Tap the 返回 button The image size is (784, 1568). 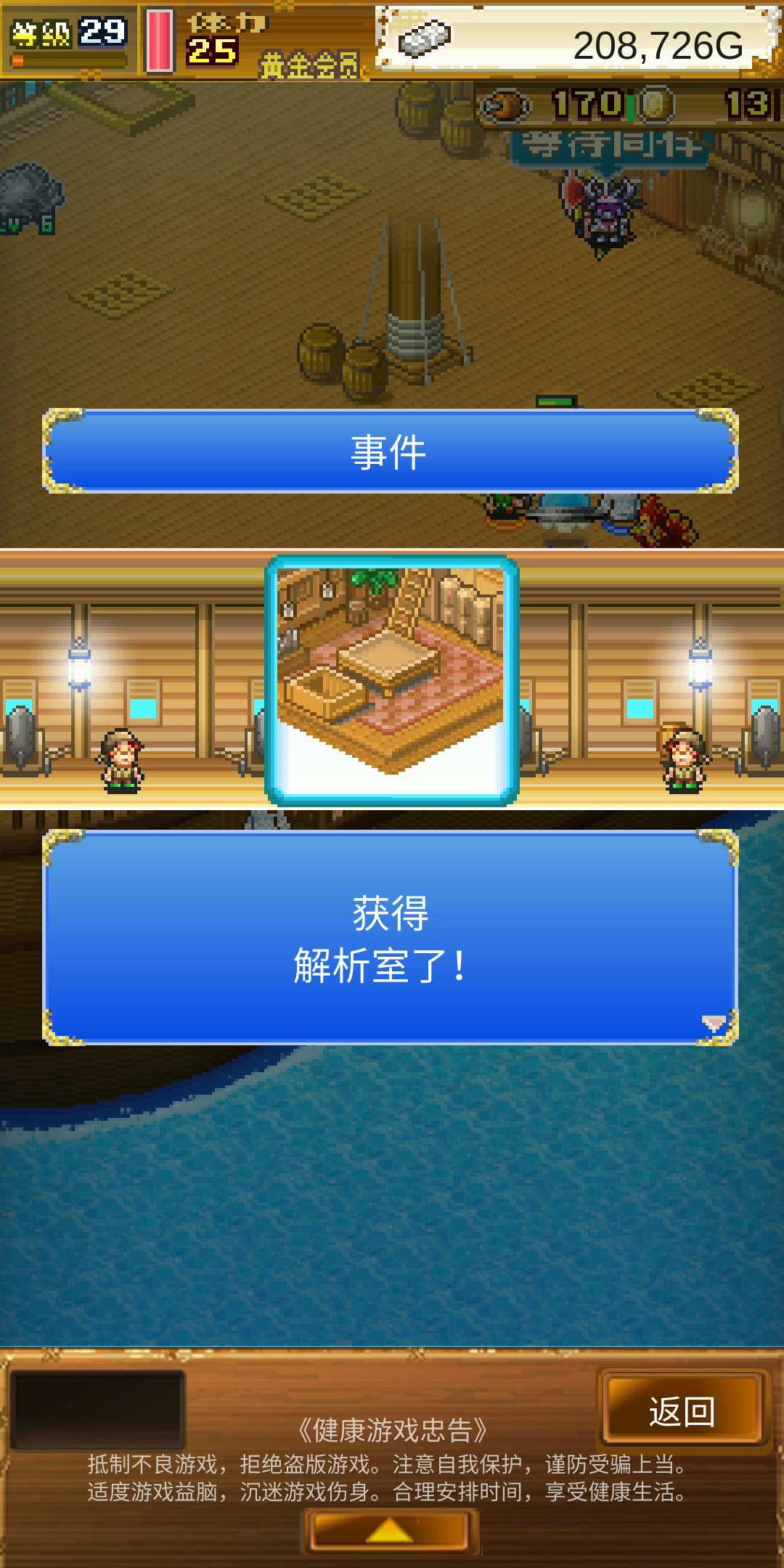click(682, 1410)
